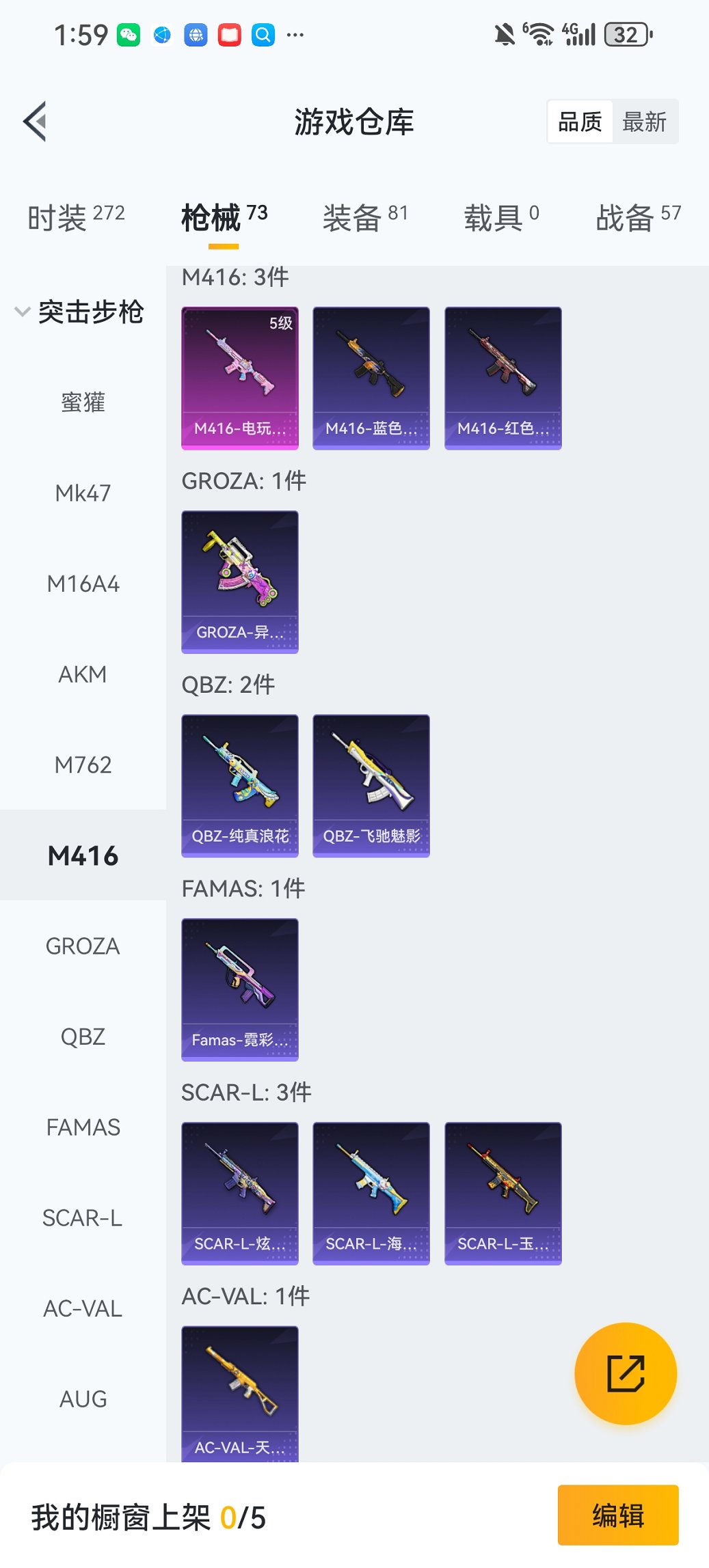Collapse the 突击步枪 category

[79, 312]
